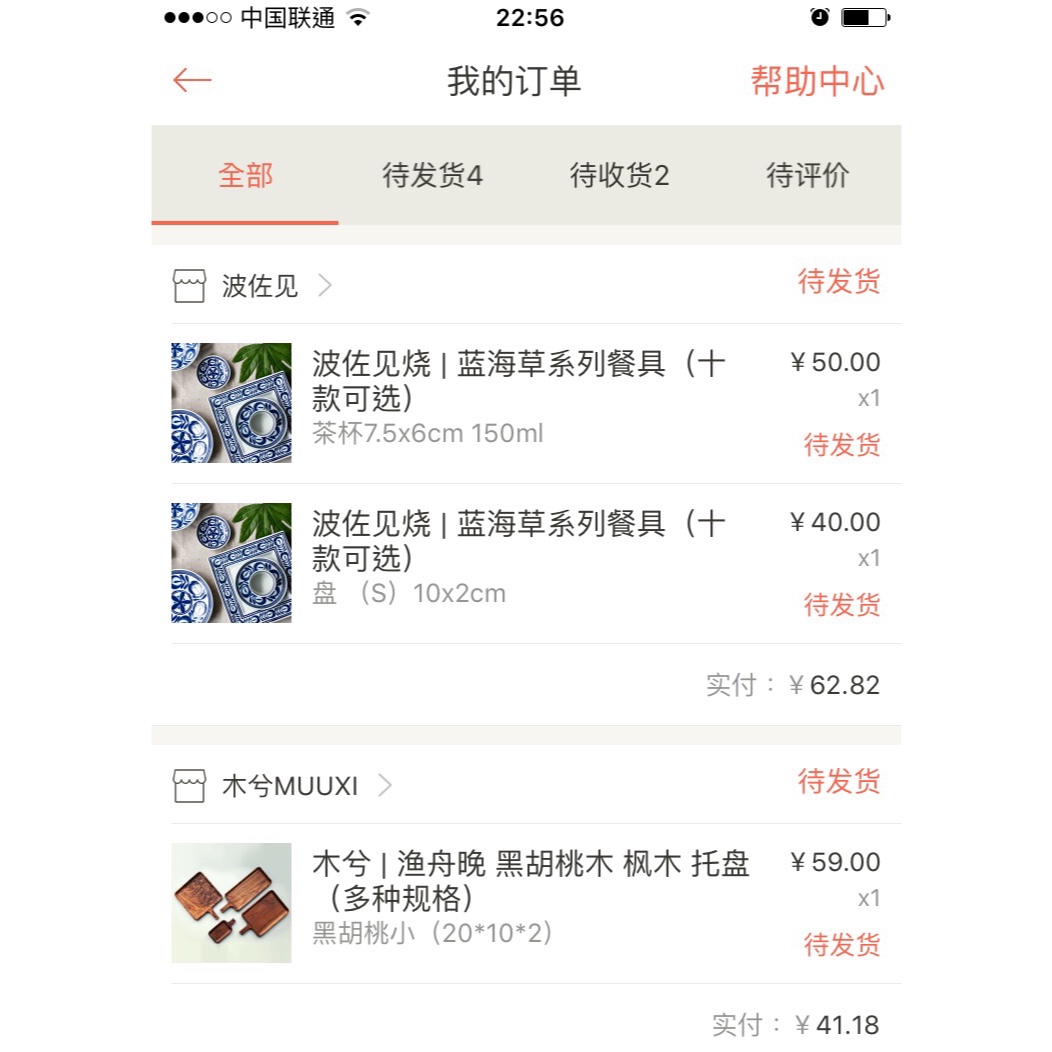Switch to the 待发货4 tab
The height and width of the screenshot is (1052, 1052).
click(x=432, y=176)
